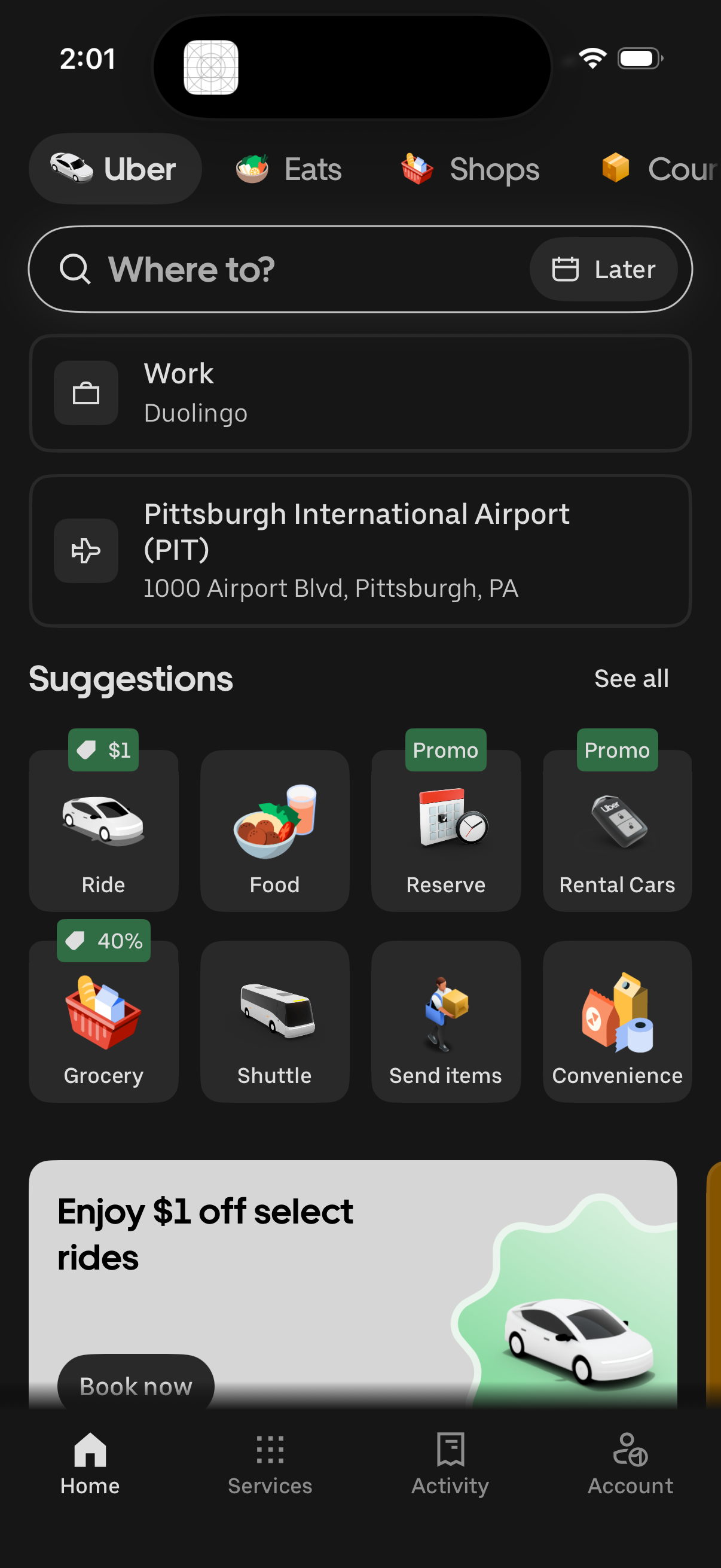Open the Convenience supplies icon
This screenshot has height=1568, width=721.
click(617, 1012)
